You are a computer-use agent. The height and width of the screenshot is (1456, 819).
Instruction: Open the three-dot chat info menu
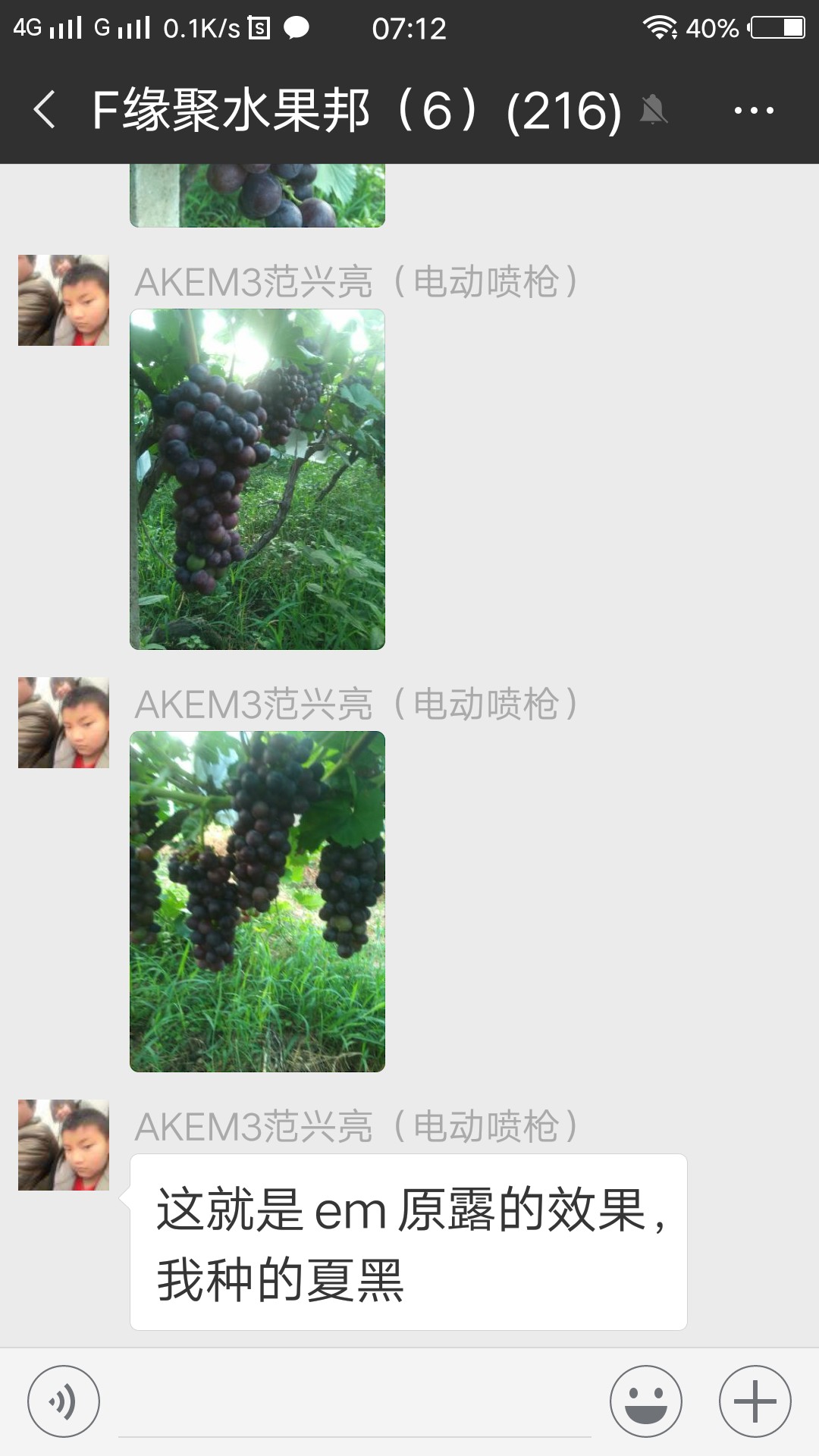click(x=754, y=111)
